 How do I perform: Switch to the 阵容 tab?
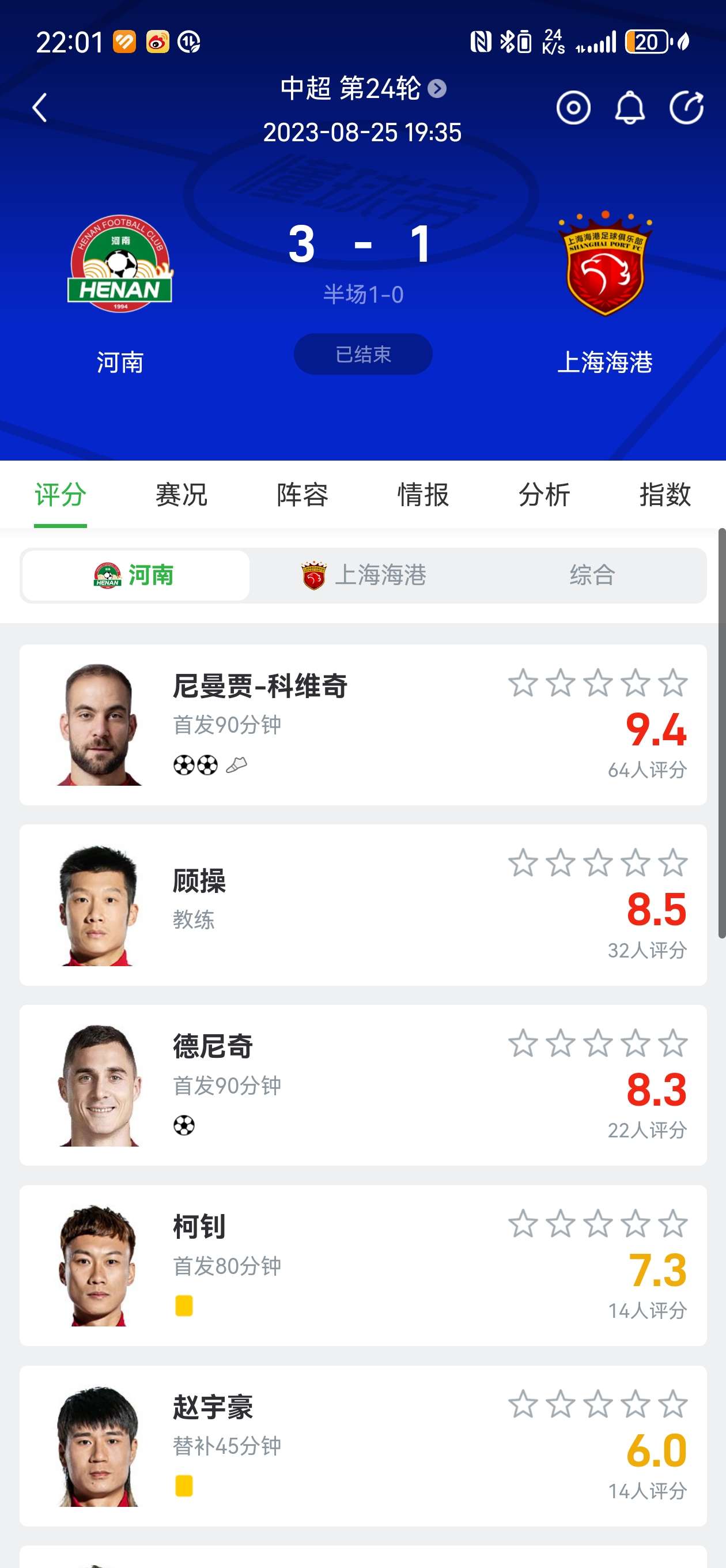302,494
